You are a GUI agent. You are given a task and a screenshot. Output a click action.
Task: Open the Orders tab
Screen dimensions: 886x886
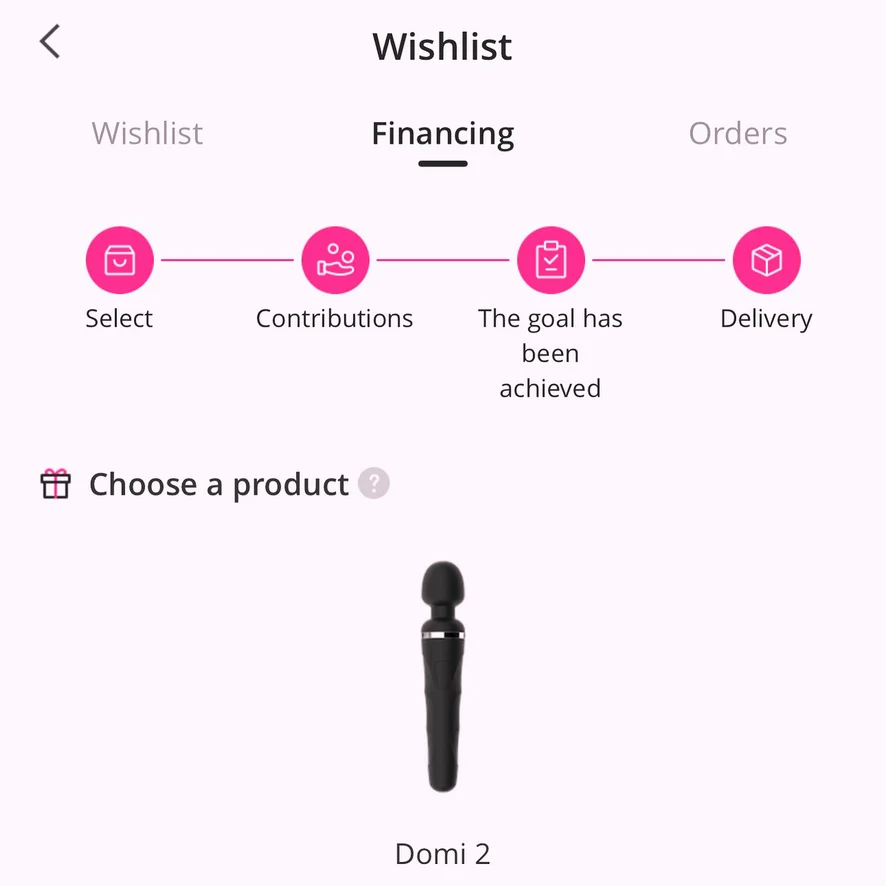[x=738, y=133]
